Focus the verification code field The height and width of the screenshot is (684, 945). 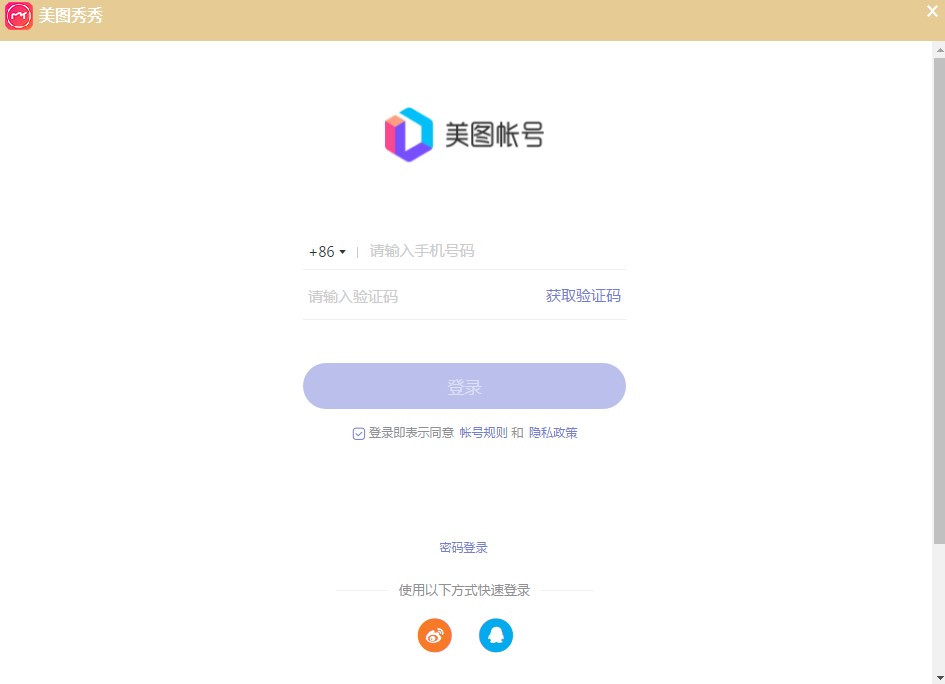click(x=420, y=297)
